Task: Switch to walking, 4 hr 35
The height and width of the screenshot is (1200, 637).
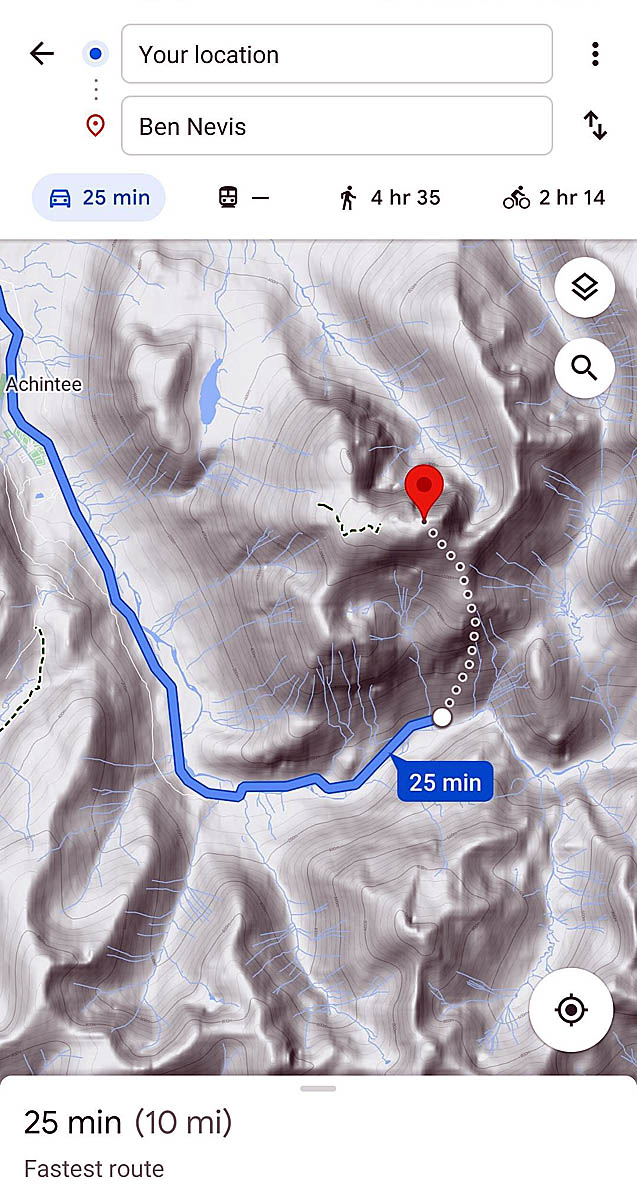Action: pos(390,198)
